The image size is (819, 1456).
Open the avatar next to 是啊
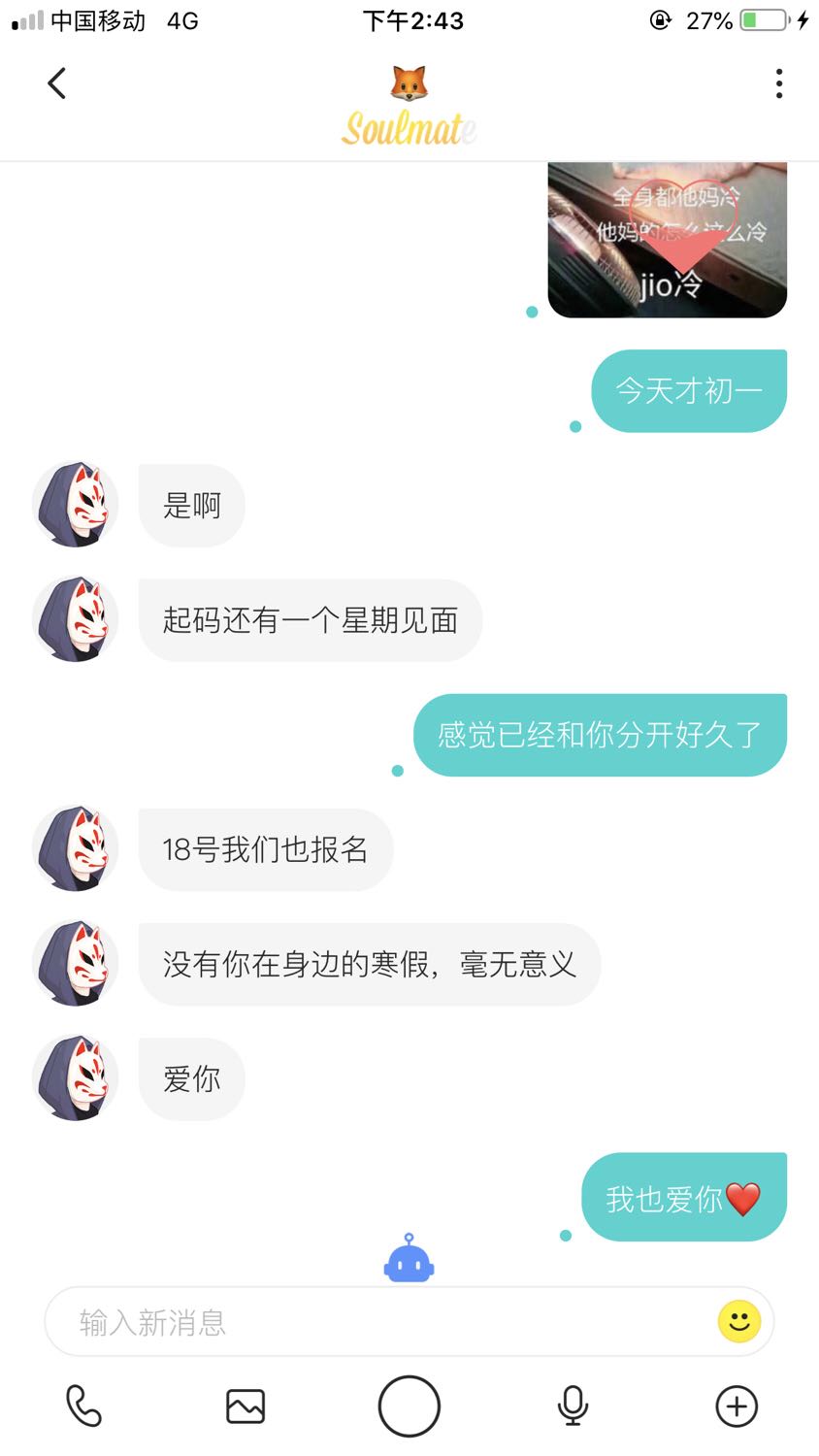tap(76, 505)
